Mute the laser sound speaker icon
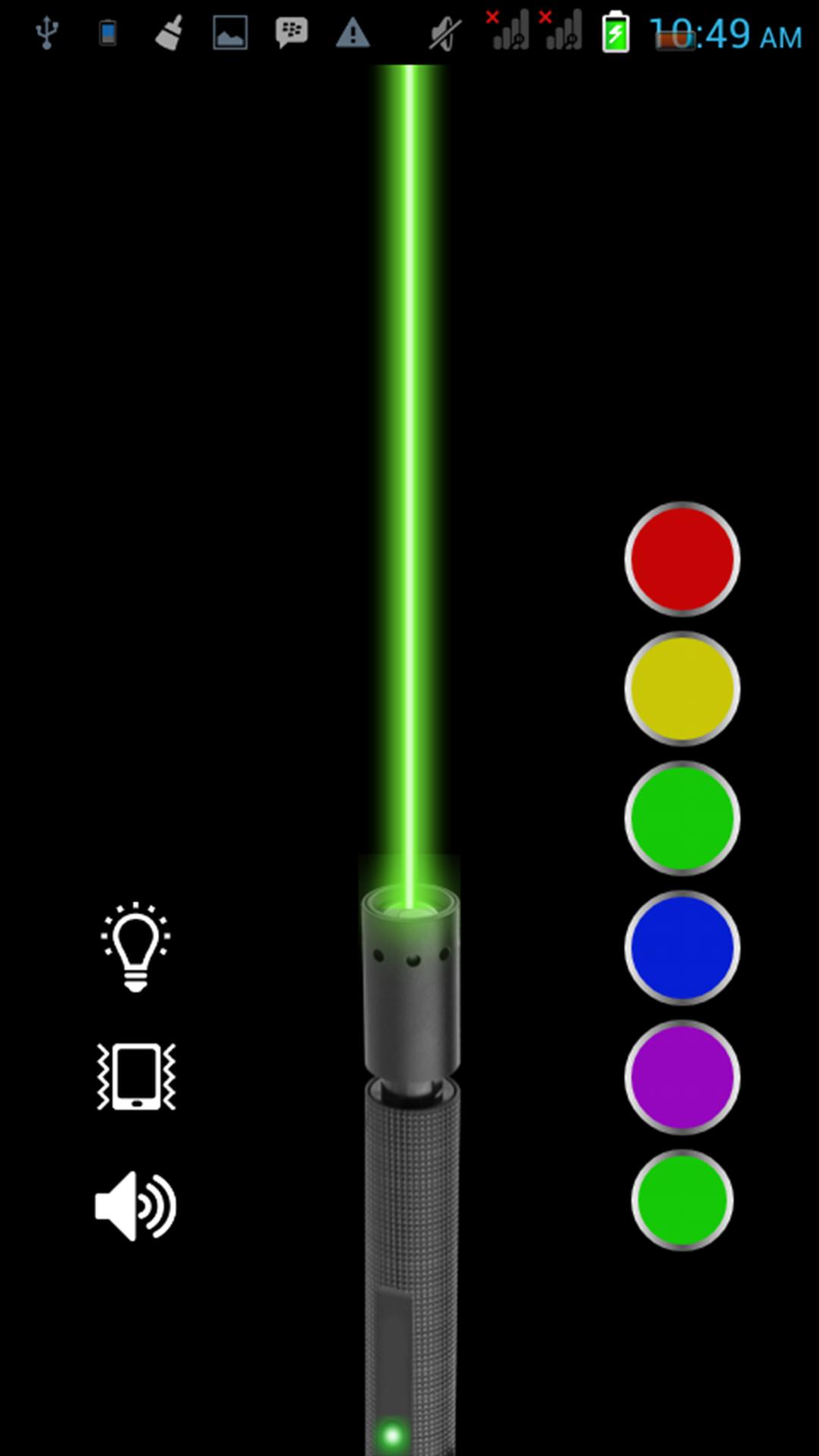The image size is (819, 1456). [x=136, y=1206]
